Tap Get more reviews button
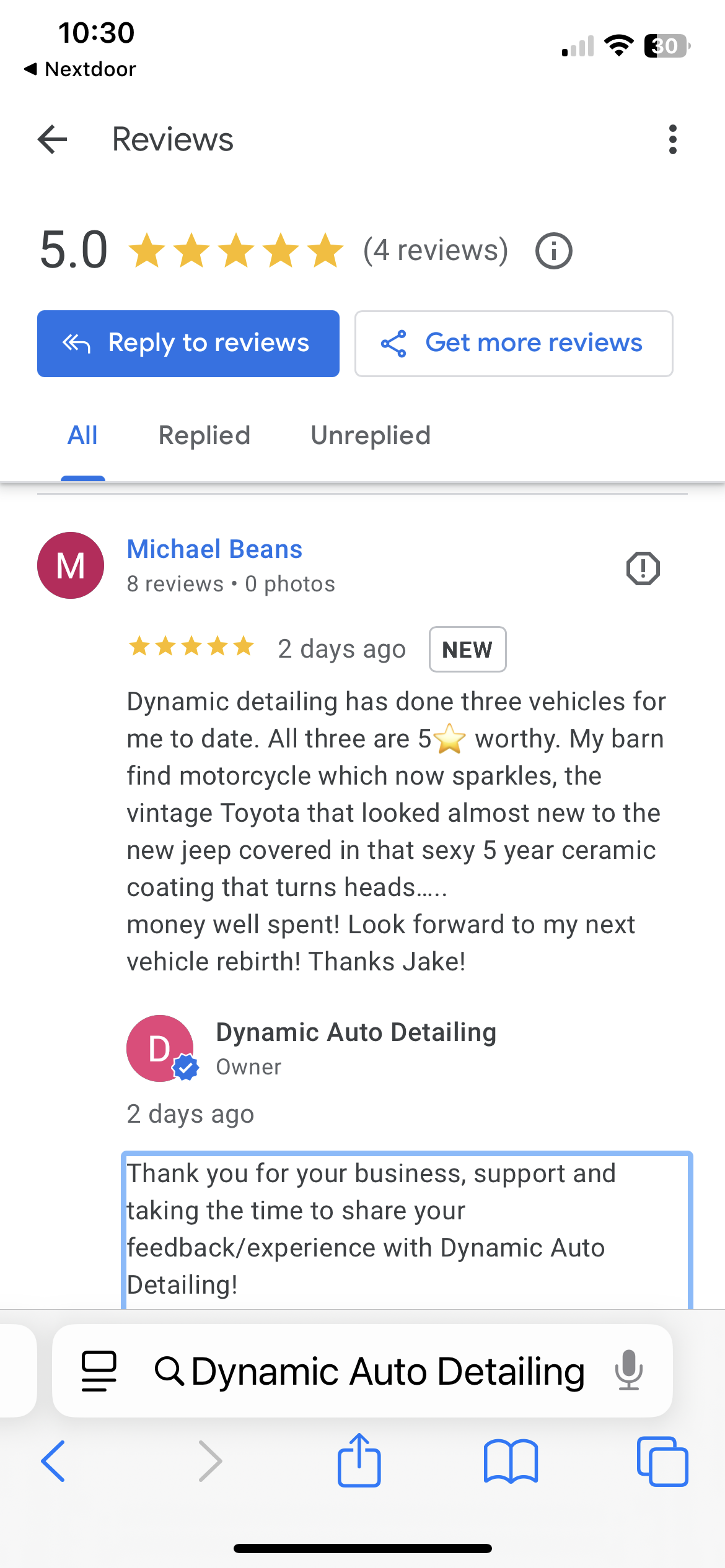 [x=514, y=344]
